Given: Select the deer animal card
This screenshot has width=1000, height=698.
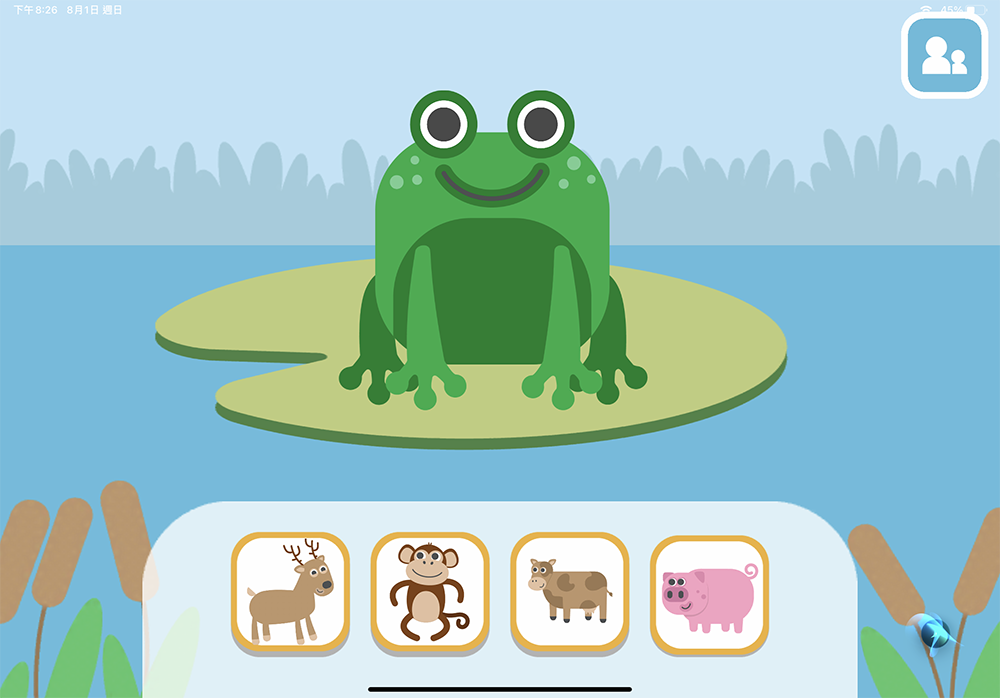Looking at the screenshot, I should click(x=290, y=592).
